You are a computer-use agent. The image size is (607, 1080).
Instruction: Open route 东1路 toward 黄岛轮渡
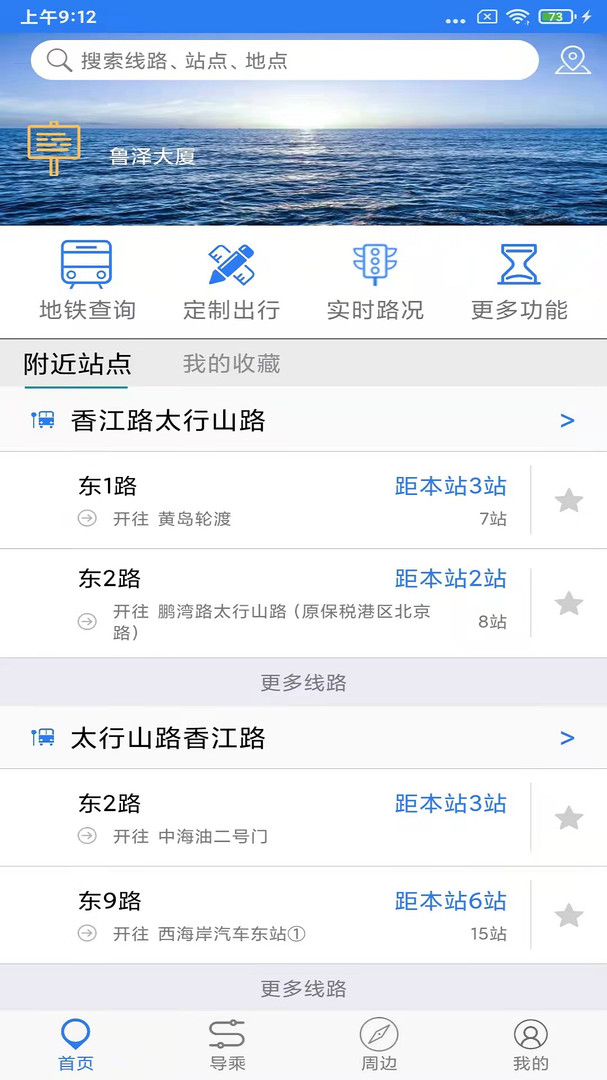(x=290, y=500)
